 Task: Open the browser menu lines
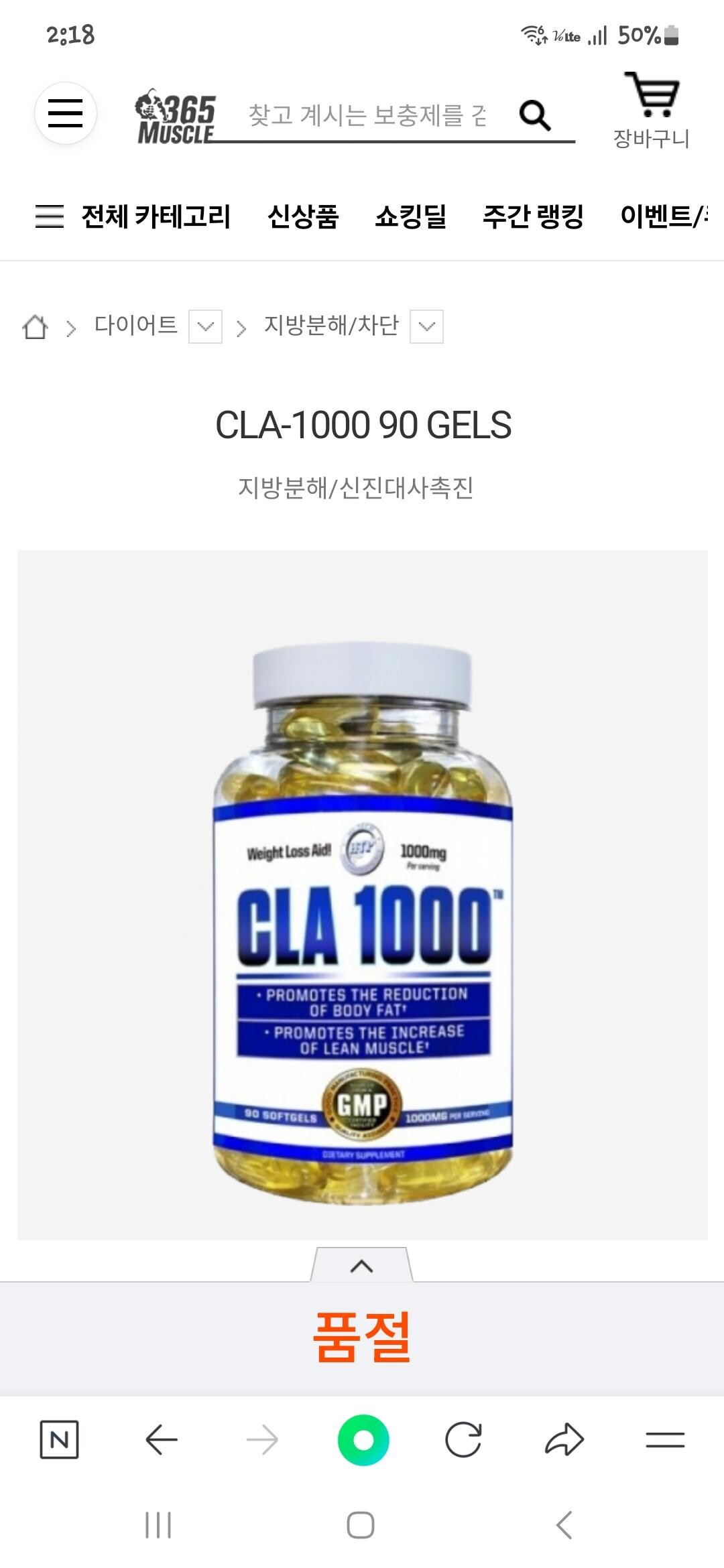(665, 1440)
